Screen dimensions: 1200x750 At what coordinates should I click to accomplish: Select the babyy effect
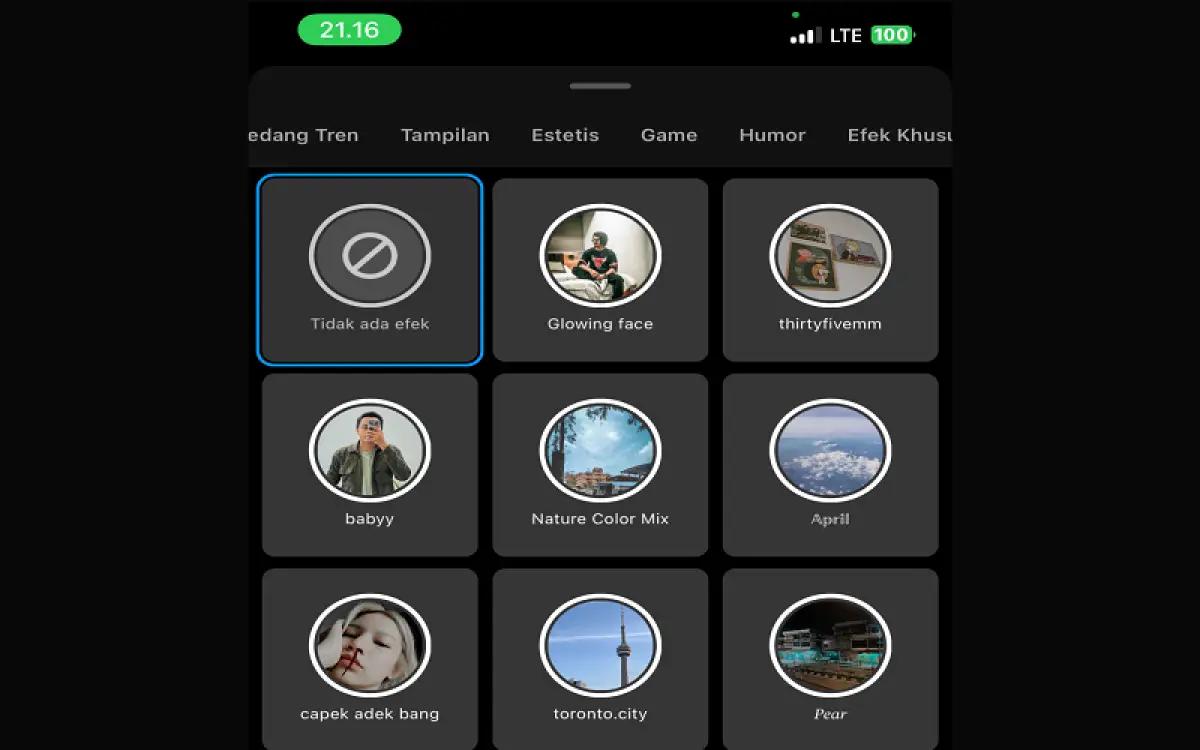click(x=370, y=465)
